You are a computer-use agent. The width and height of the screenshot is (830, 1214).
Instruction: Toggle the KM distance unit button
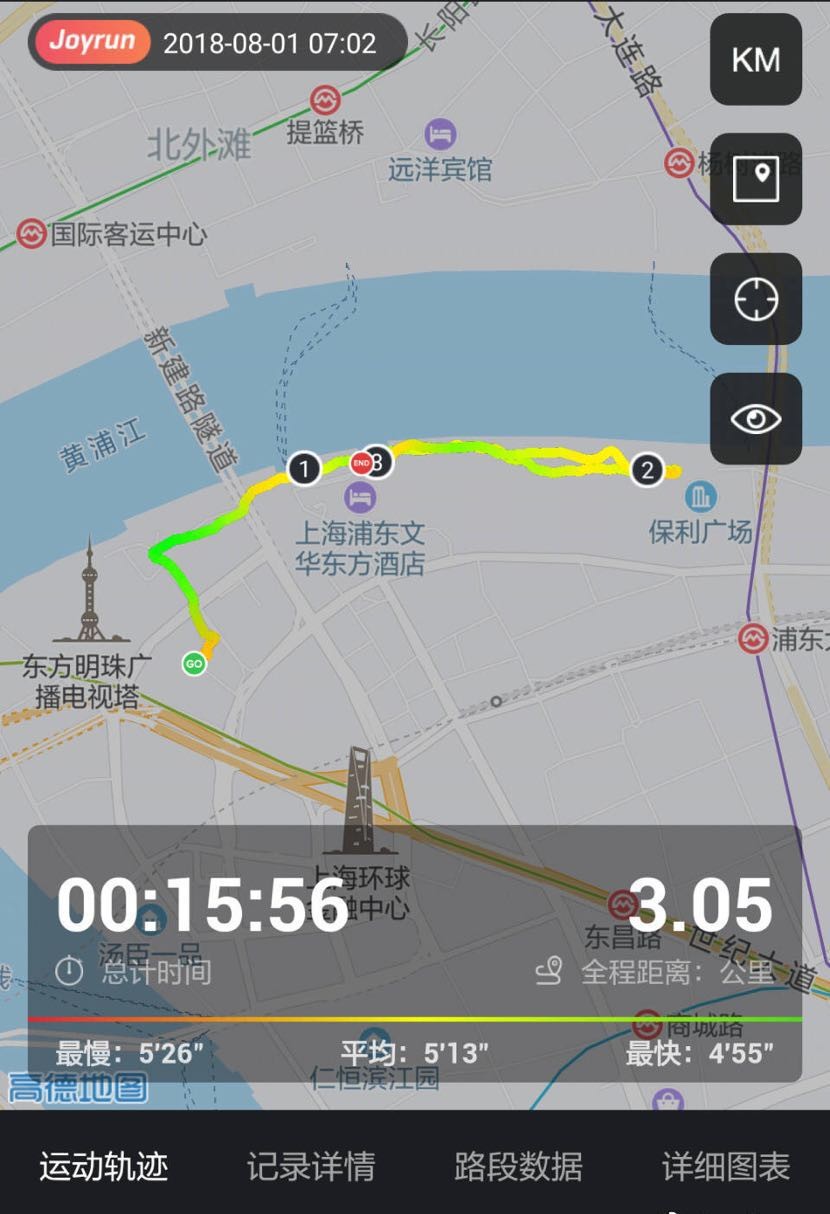coord(755,60)
